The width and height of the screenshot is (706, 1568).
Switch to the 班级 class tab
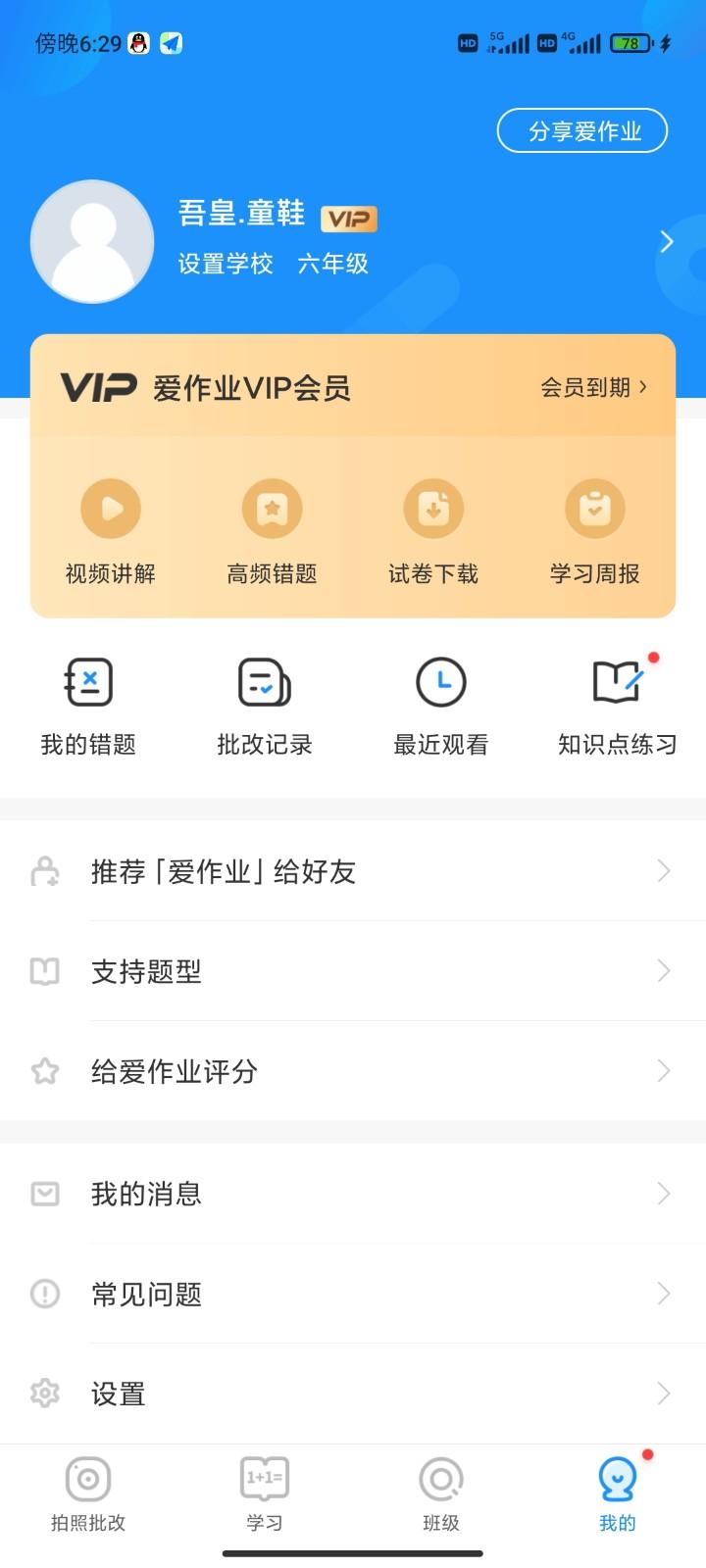(440, 1494)
